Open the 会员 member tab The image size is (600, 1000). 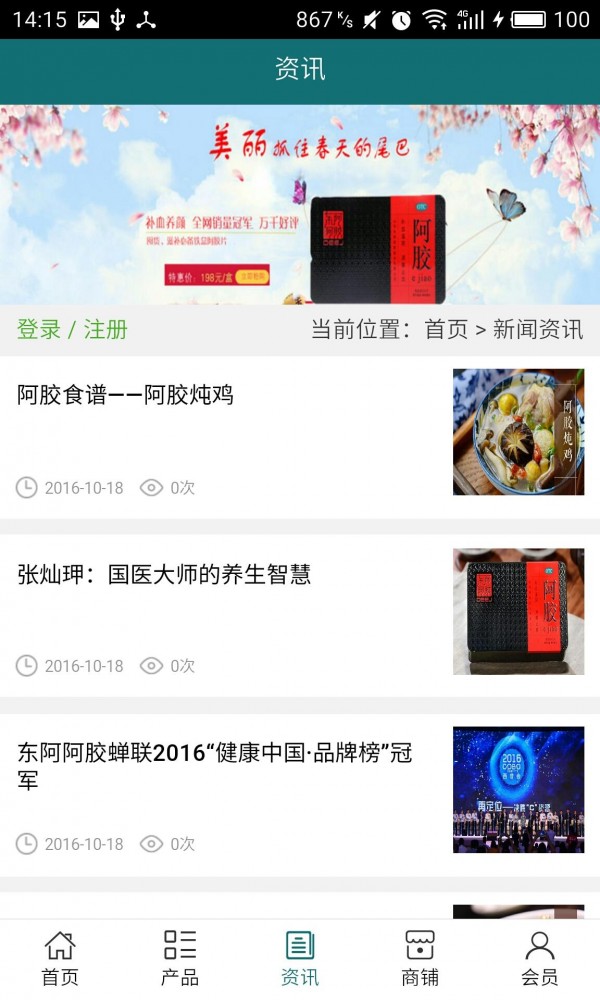[540, 958]
